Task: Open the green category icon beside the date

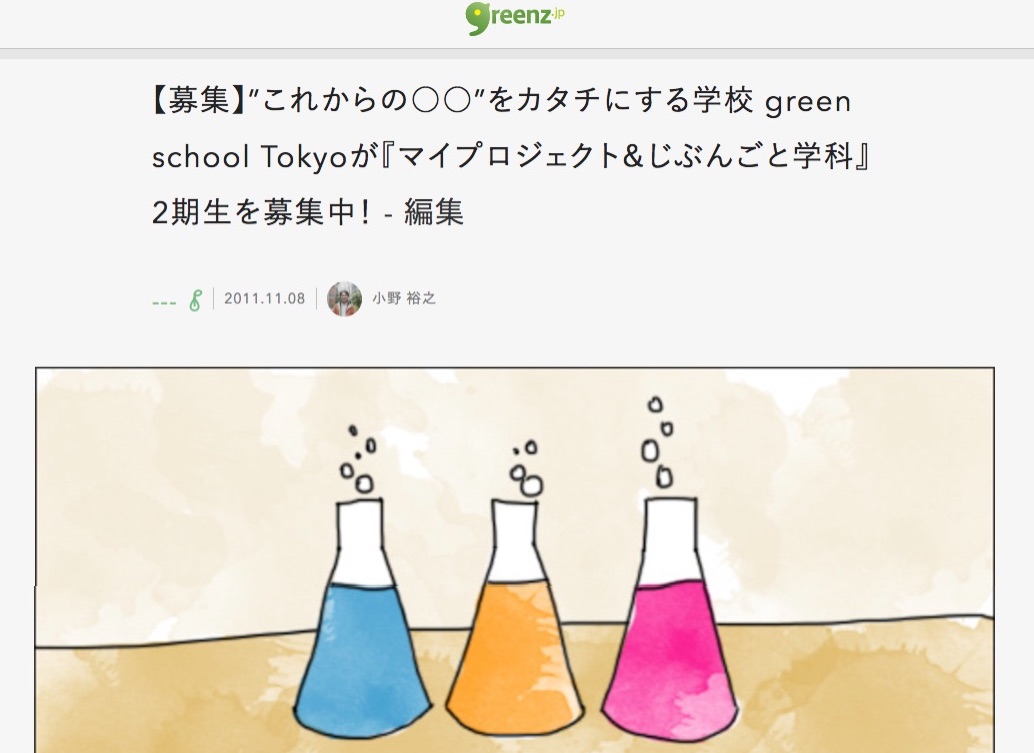Action: click(x=195, y=299)
